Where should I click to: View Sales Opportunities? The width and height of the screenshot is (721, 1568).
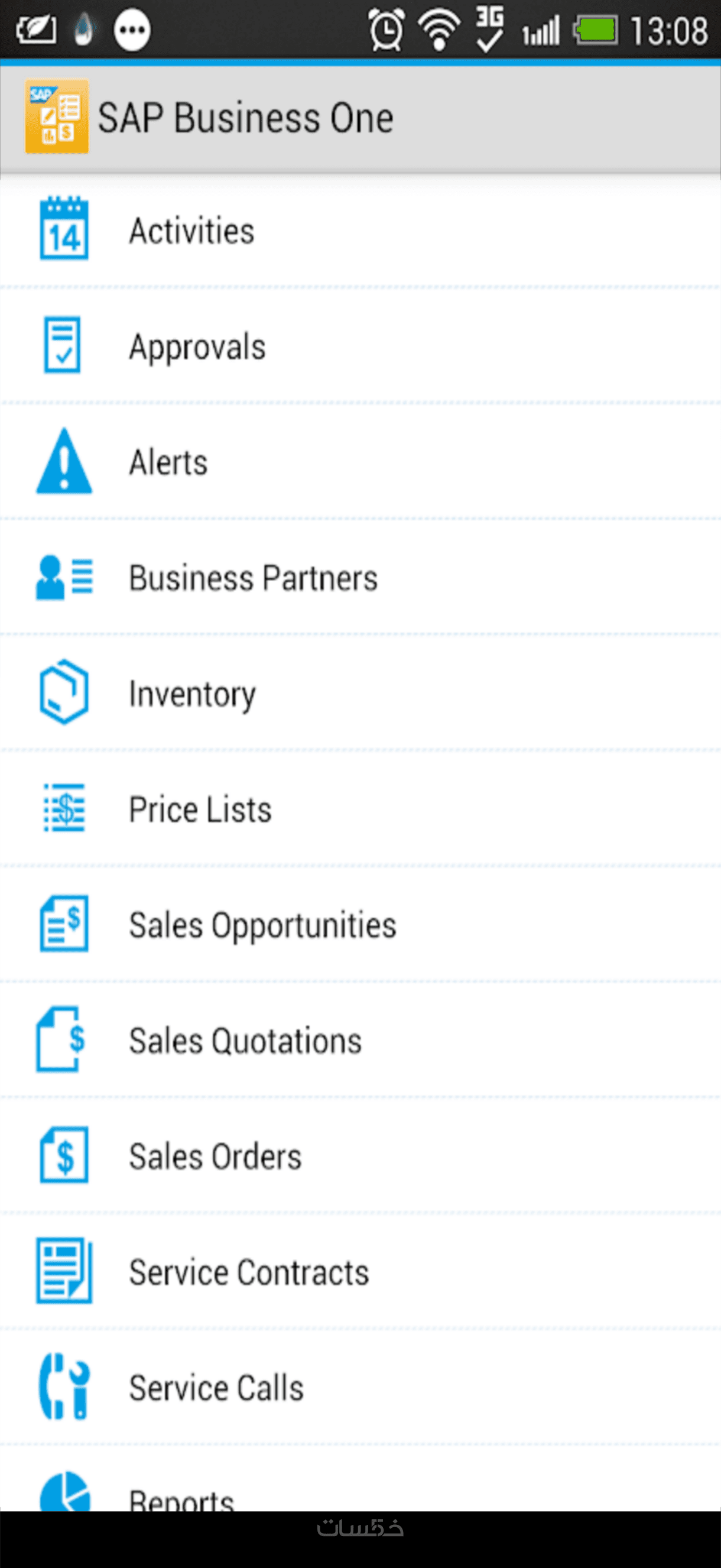coord(262,925)
